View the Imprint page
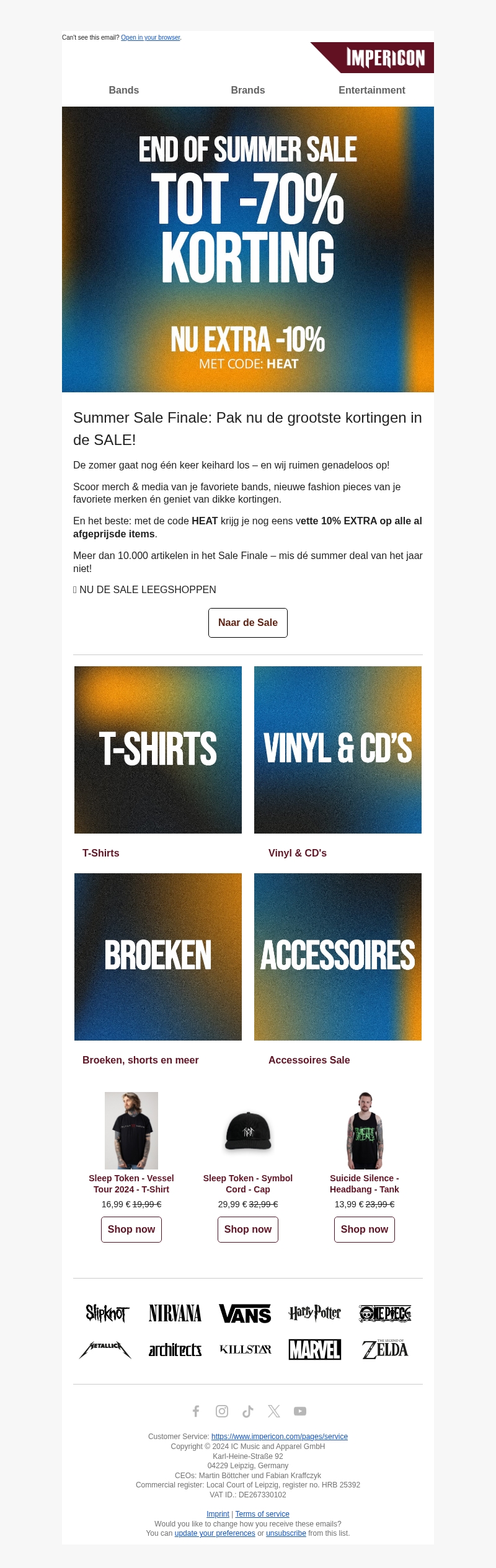496x1568 pixels. coord(218,1514)
